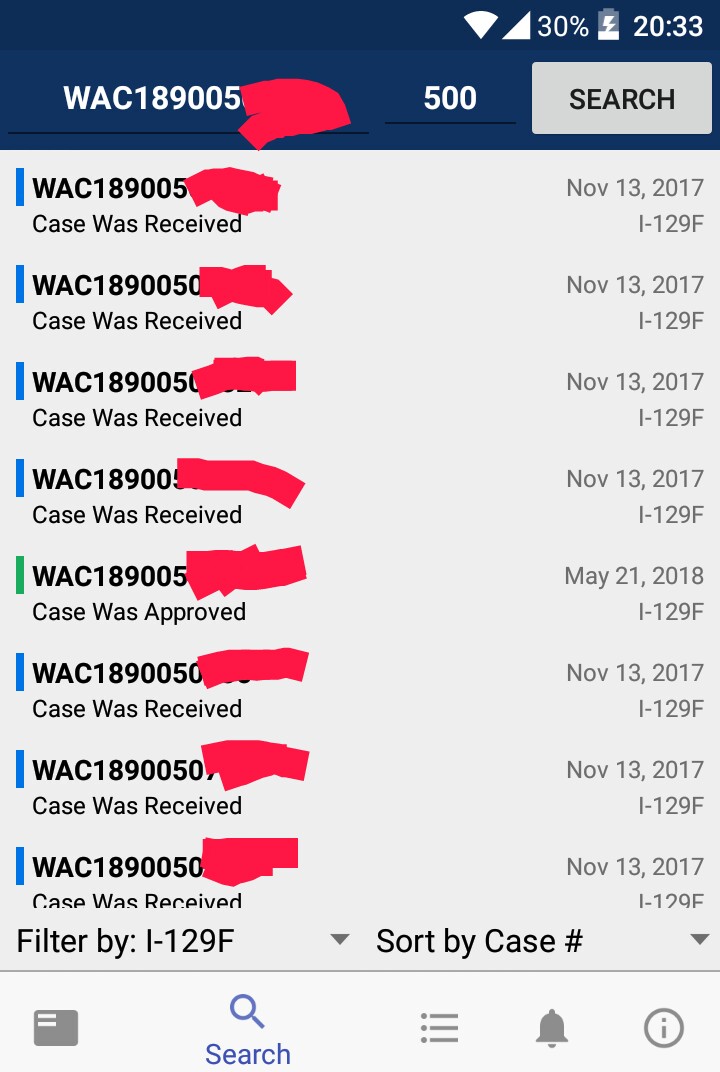Open the notifications bell tab
Image resolution: width=720 pixels, height=1072 pixels.
551,1028
